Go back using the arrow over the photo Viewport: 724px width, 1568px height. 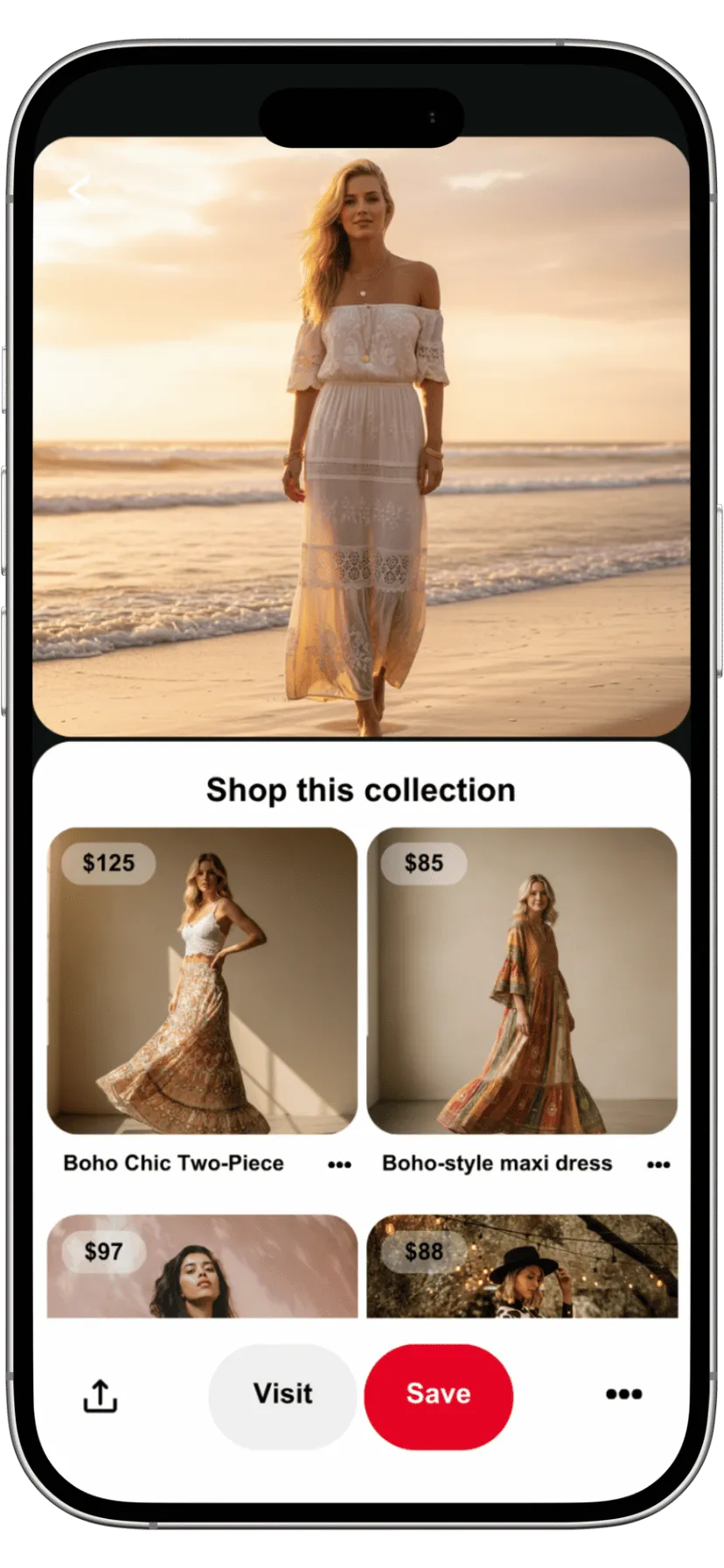click(80, 190)
